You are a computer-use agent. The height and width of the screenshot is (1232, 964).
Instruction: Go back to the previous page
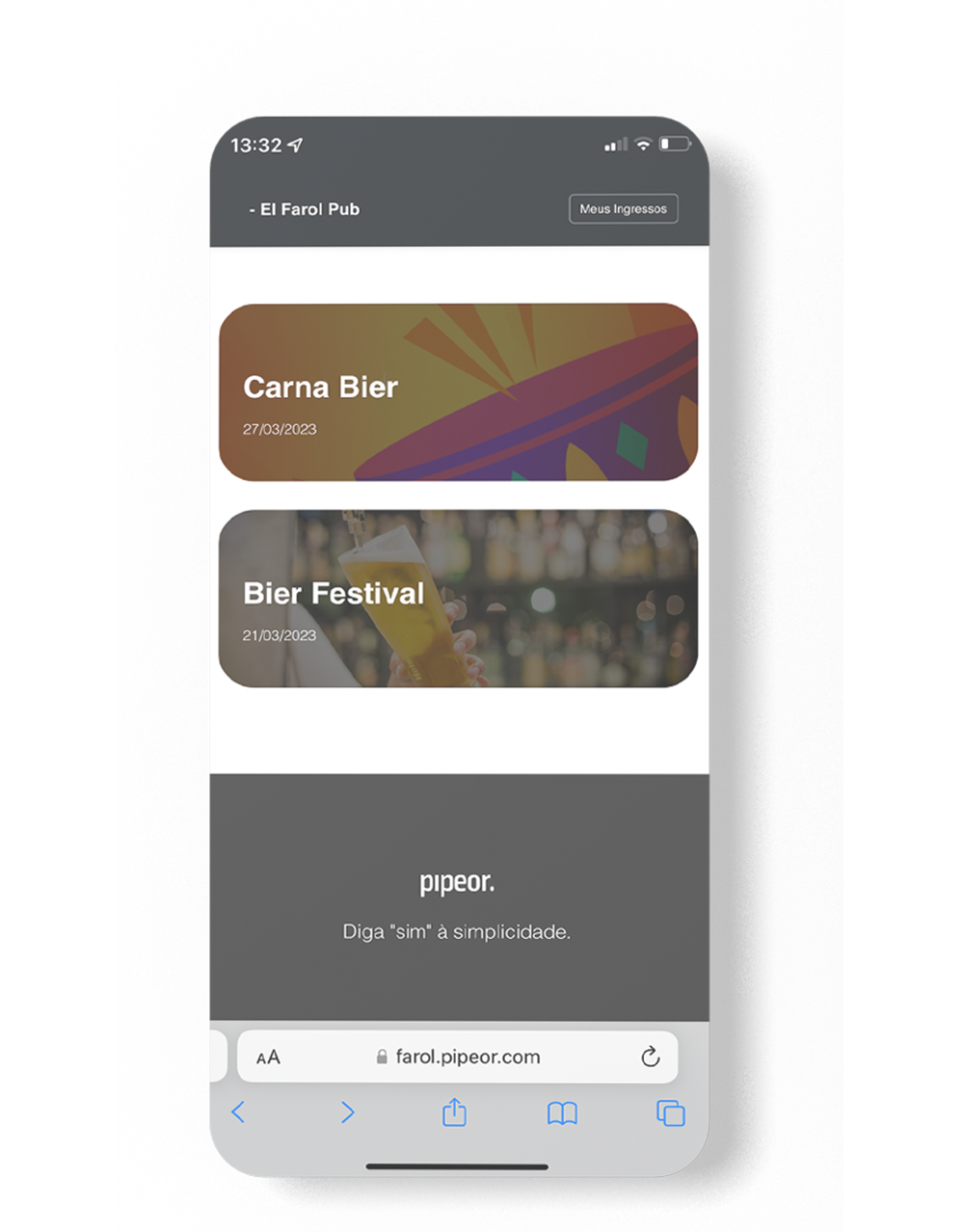[238, 1112]
